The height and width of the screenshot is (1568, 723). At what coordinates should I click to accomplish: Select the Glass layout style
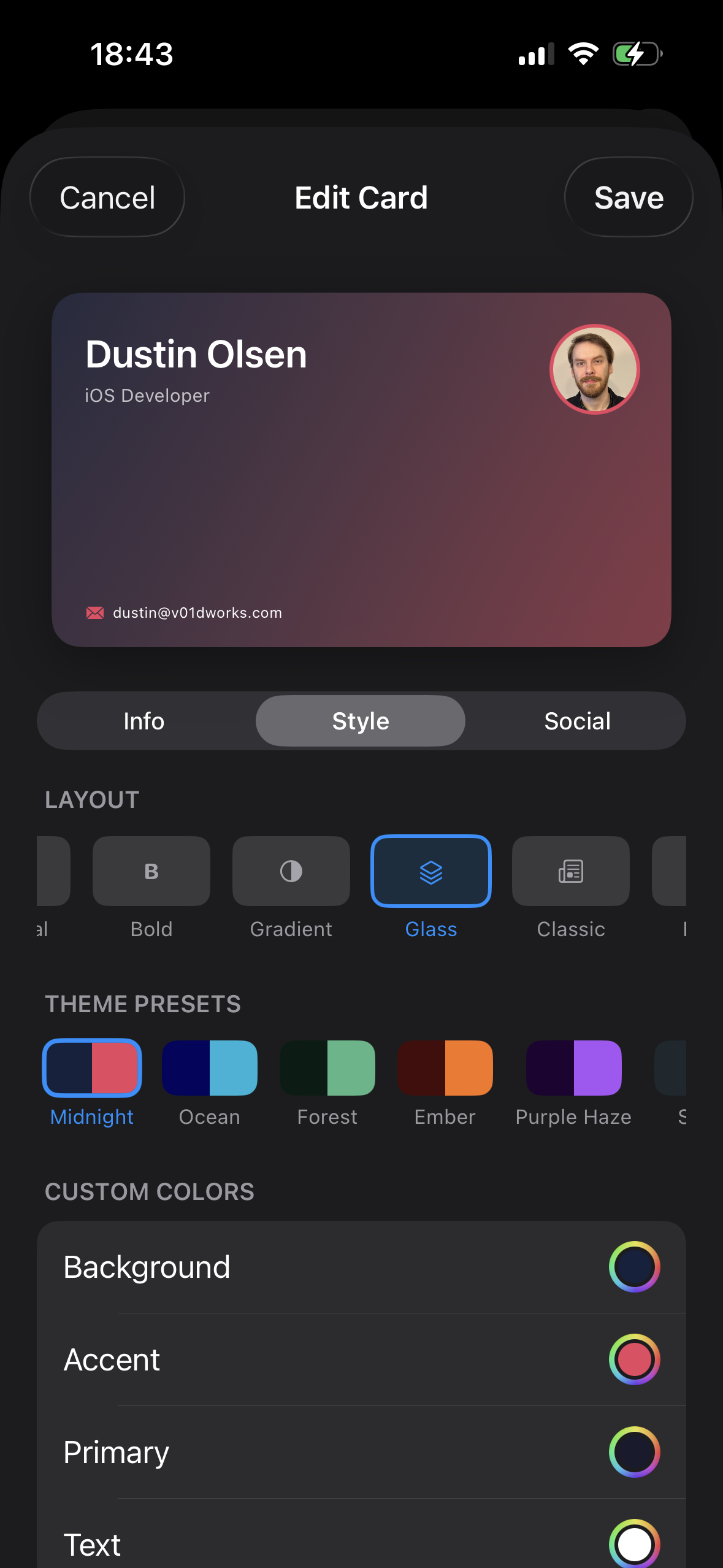(430, 871)
